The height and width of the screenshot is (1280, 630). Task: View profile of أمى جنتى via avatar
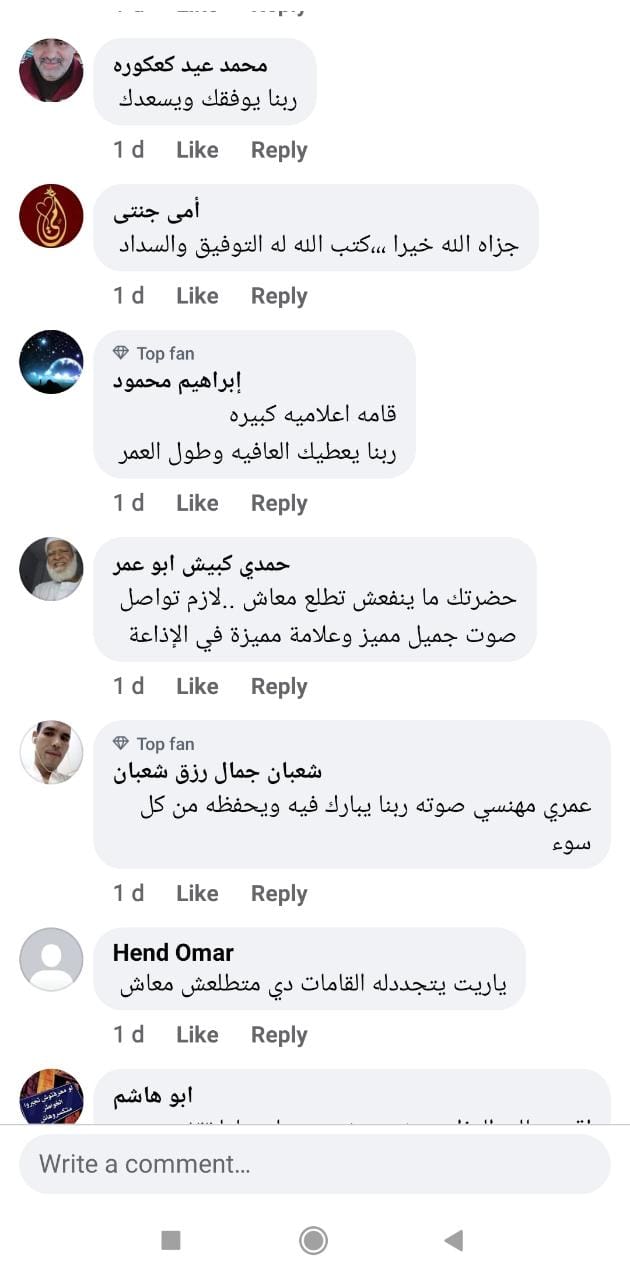tap(51, 216)
